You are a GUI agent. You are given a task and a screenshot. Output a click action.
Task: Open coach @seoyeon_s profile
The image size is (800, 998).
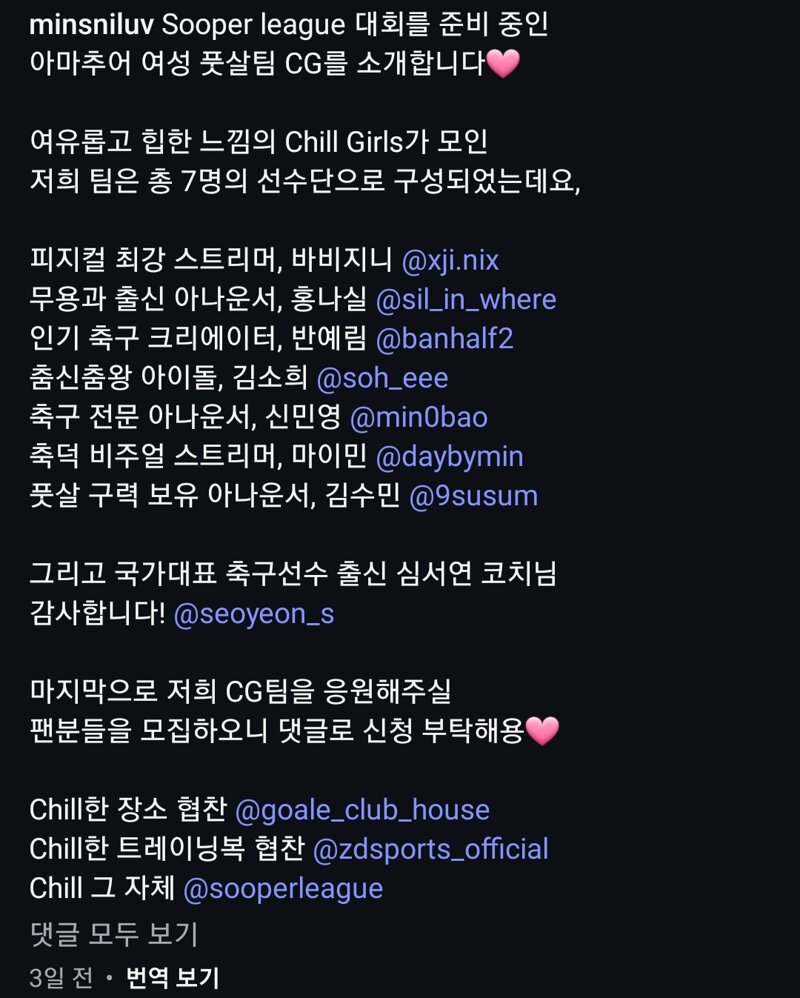pyautogui.click(x=254, y=614)
